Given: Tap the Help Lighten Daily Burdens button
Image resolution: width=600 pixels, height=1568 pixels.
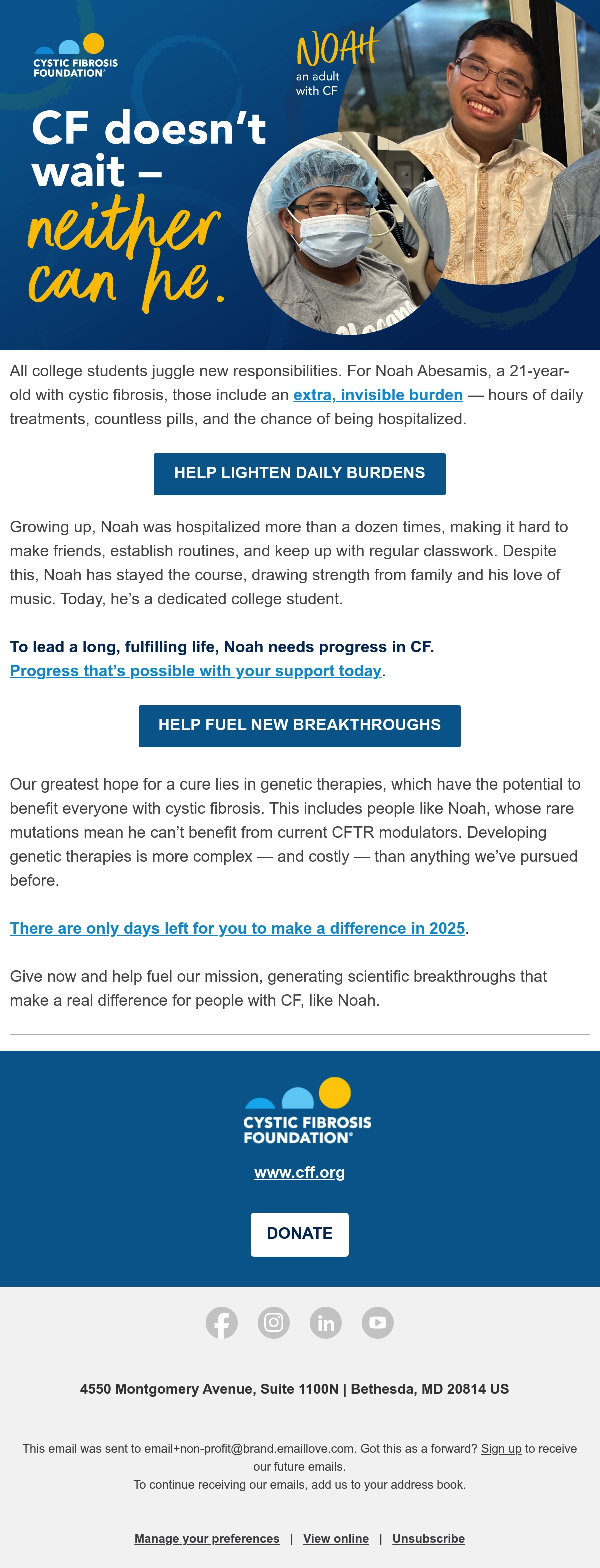Looking at the screenshot, I should point(299,474).
